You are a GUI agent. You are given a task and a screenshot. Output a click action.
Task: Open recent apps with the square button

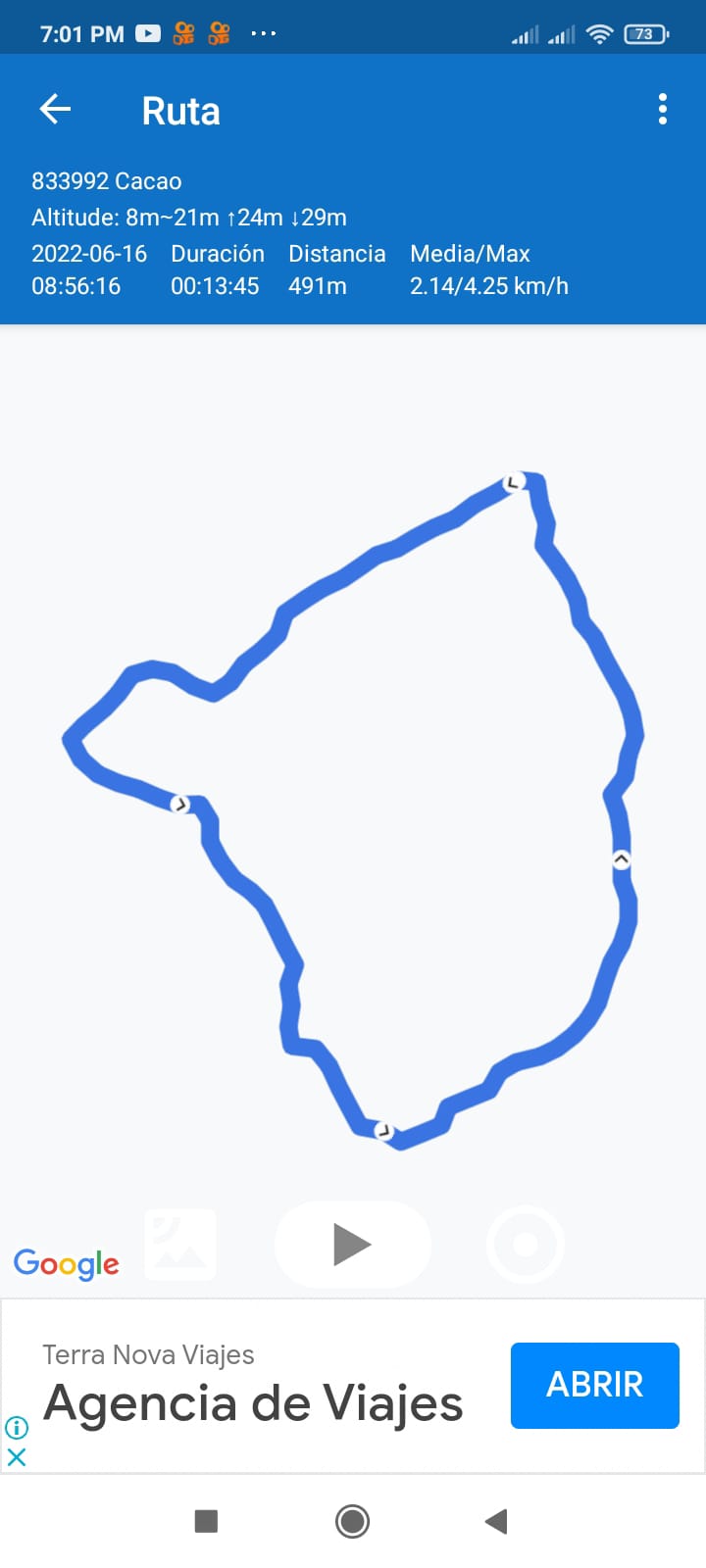[x=206, y=1521]
